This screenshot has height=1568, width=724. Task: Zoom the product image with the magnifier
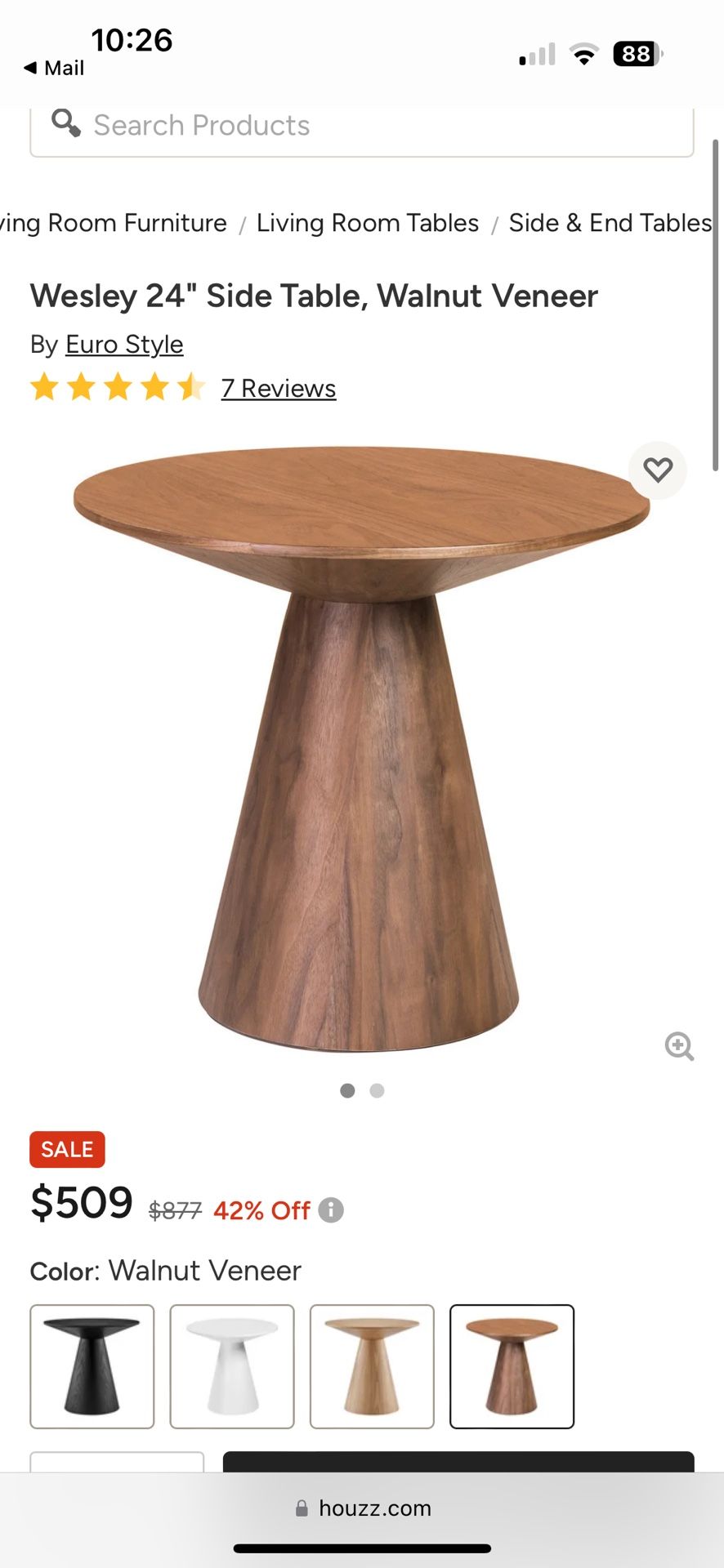[679, 1046]
